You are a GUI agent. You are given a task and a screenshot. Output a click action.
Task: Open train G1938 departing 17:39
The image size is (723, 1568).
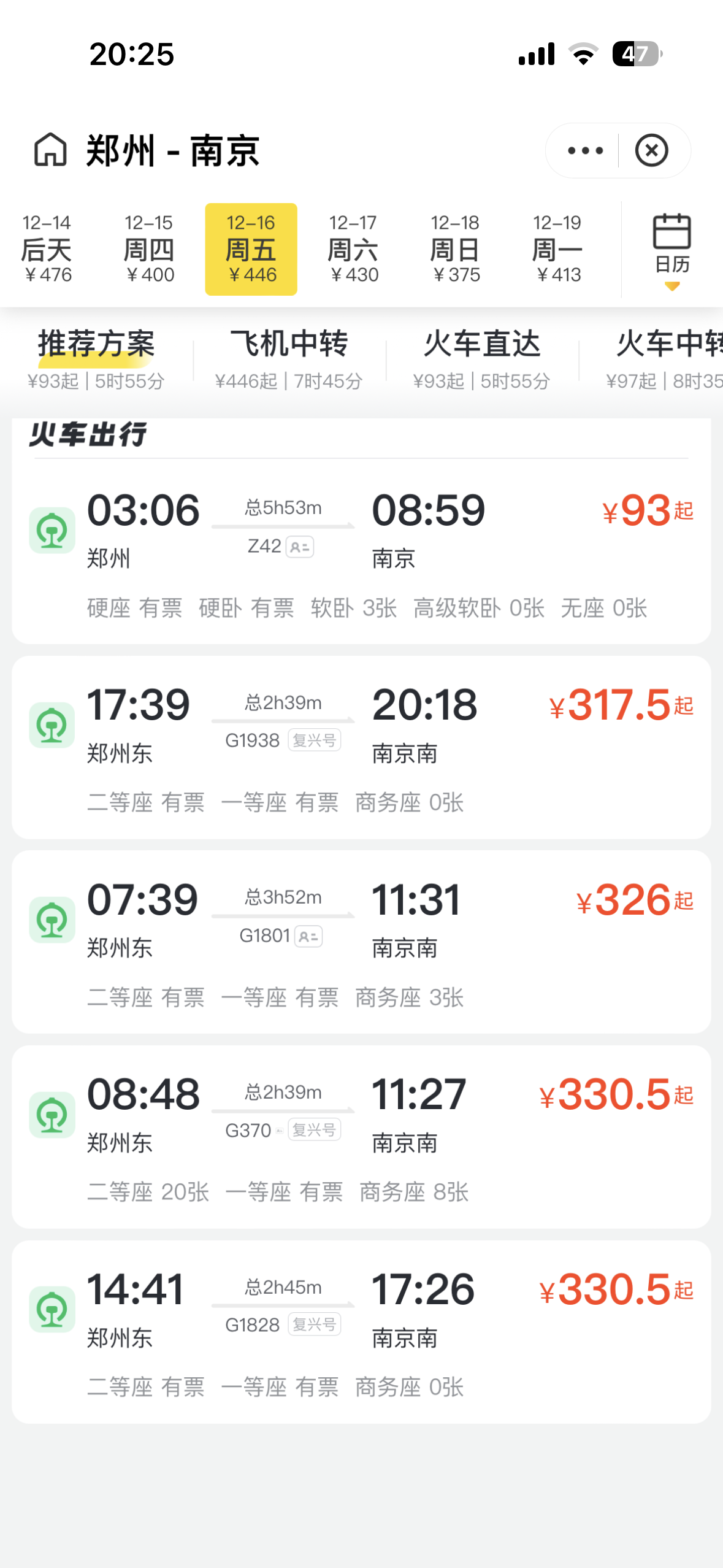pyautogui.click(x=361, y=747)
